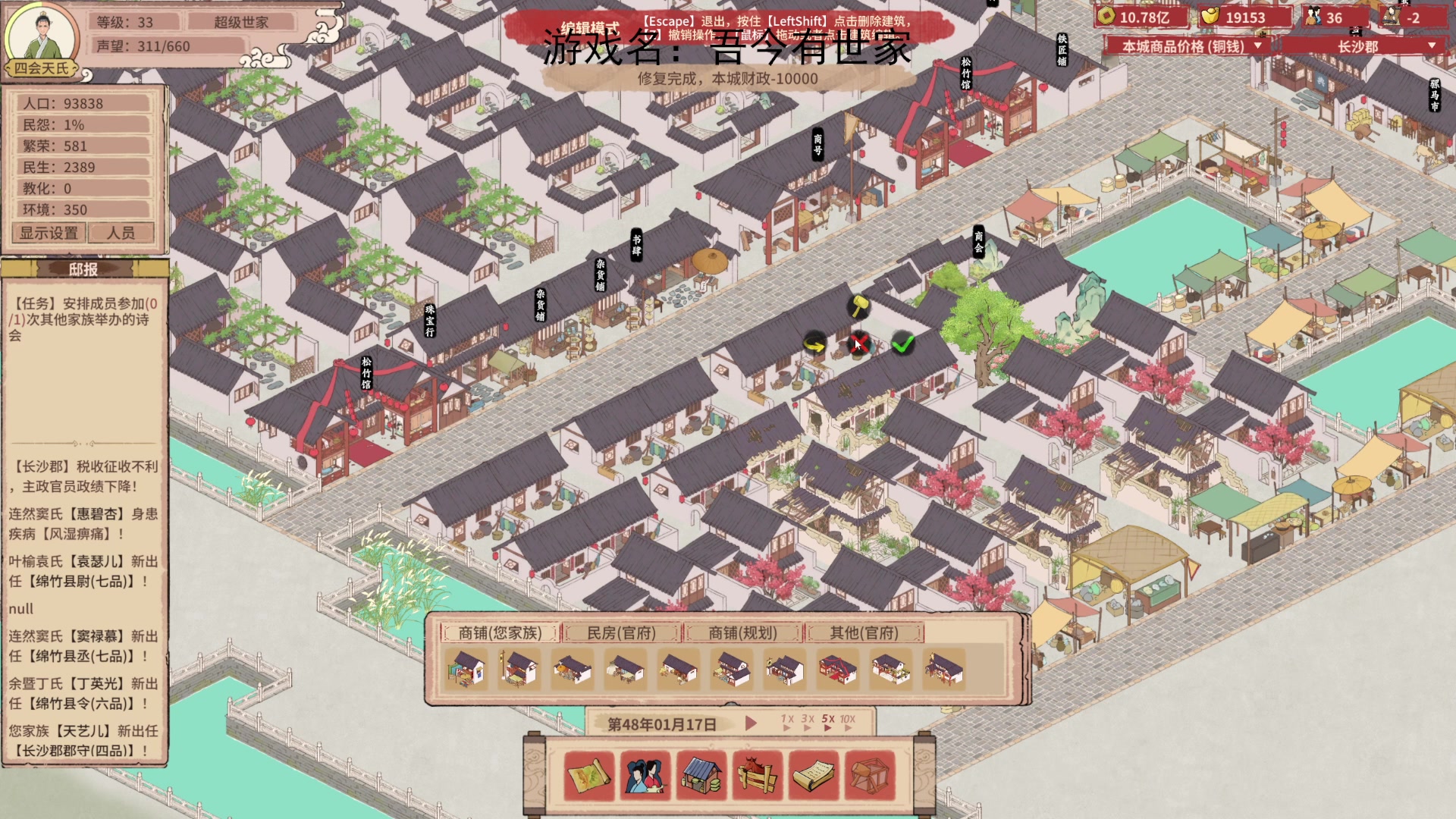Open the family members toolbar icon
Screen dimensions: 1456x819
pos(645,776)
